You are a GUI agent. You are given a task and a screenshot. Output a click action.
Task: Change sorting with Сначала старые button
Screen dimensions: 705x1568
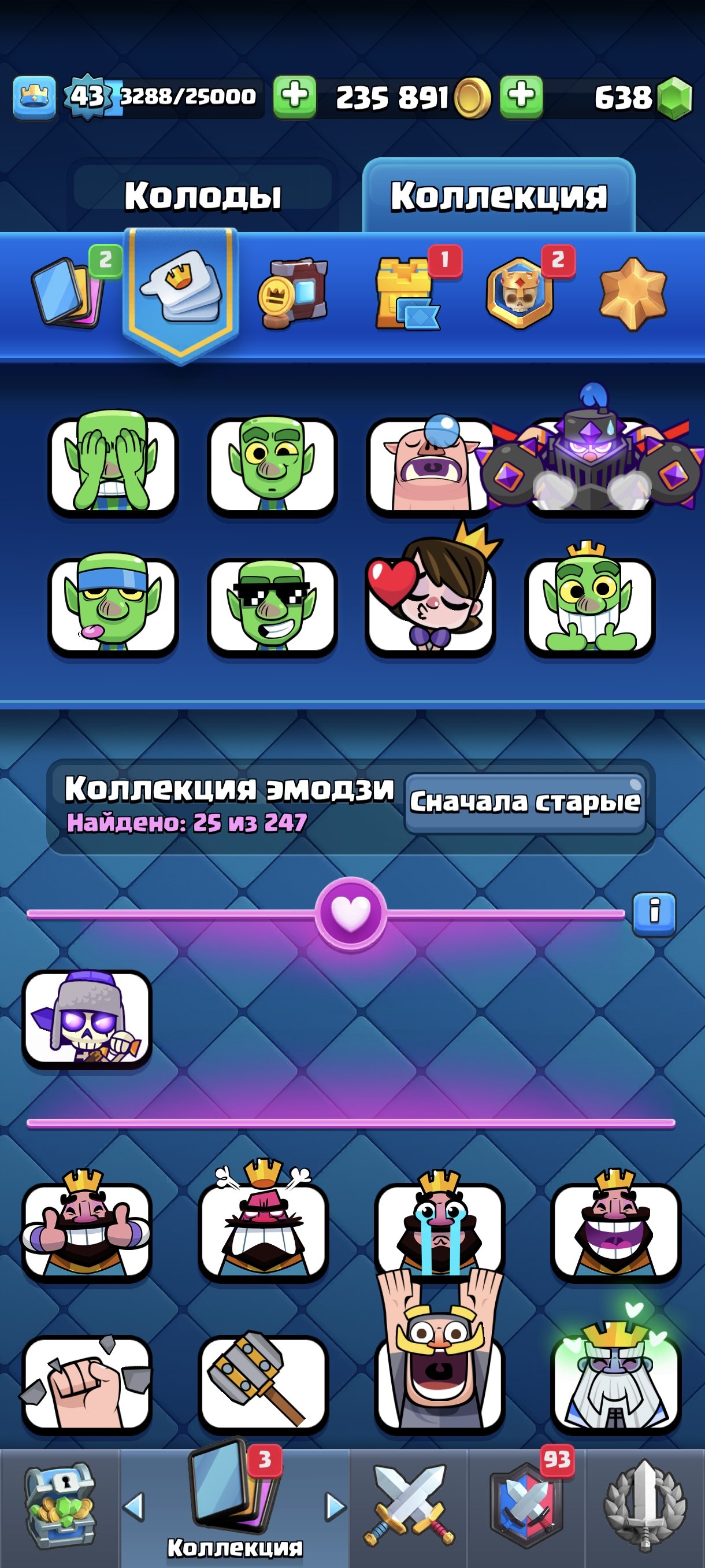pos(525,803)
